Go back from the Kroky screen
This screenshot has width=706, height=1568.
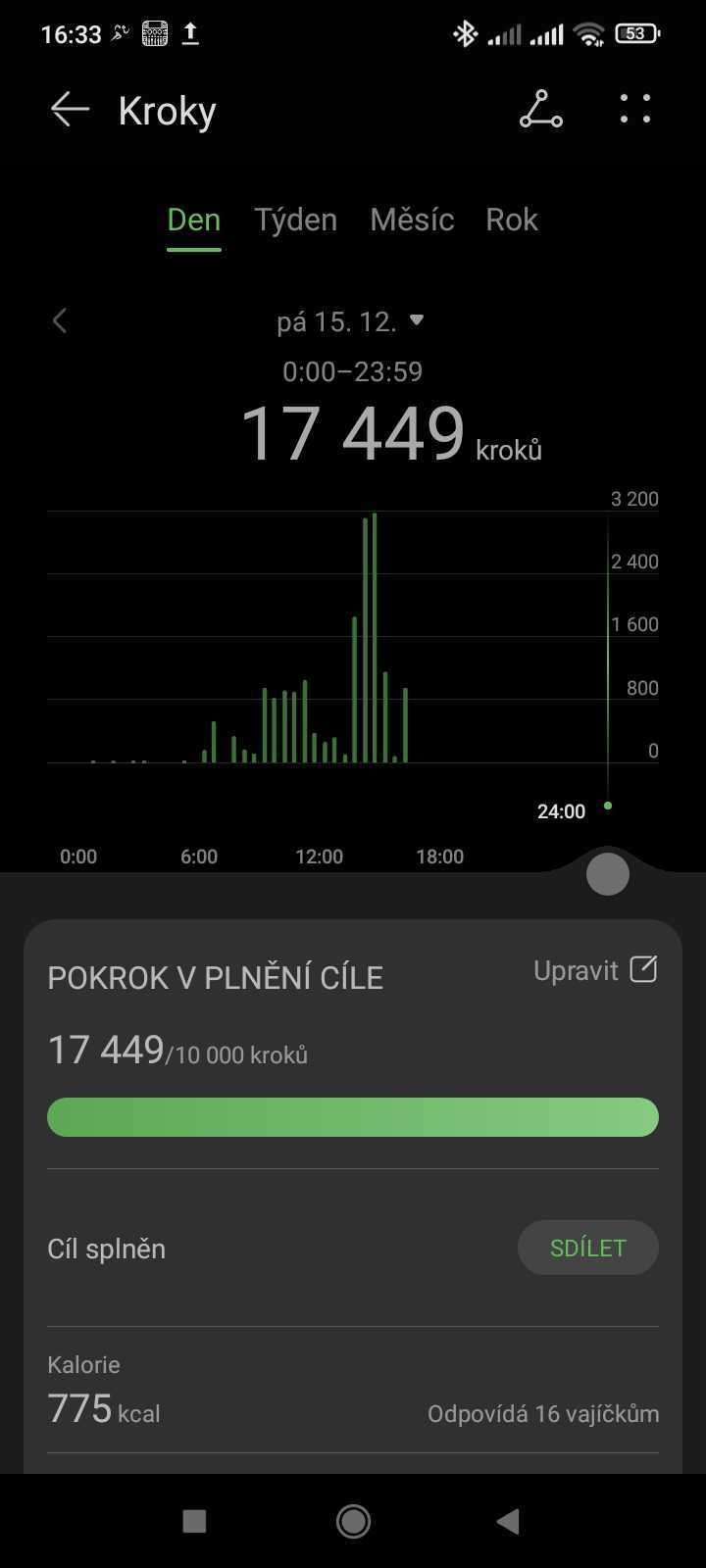tap(70, 110)
